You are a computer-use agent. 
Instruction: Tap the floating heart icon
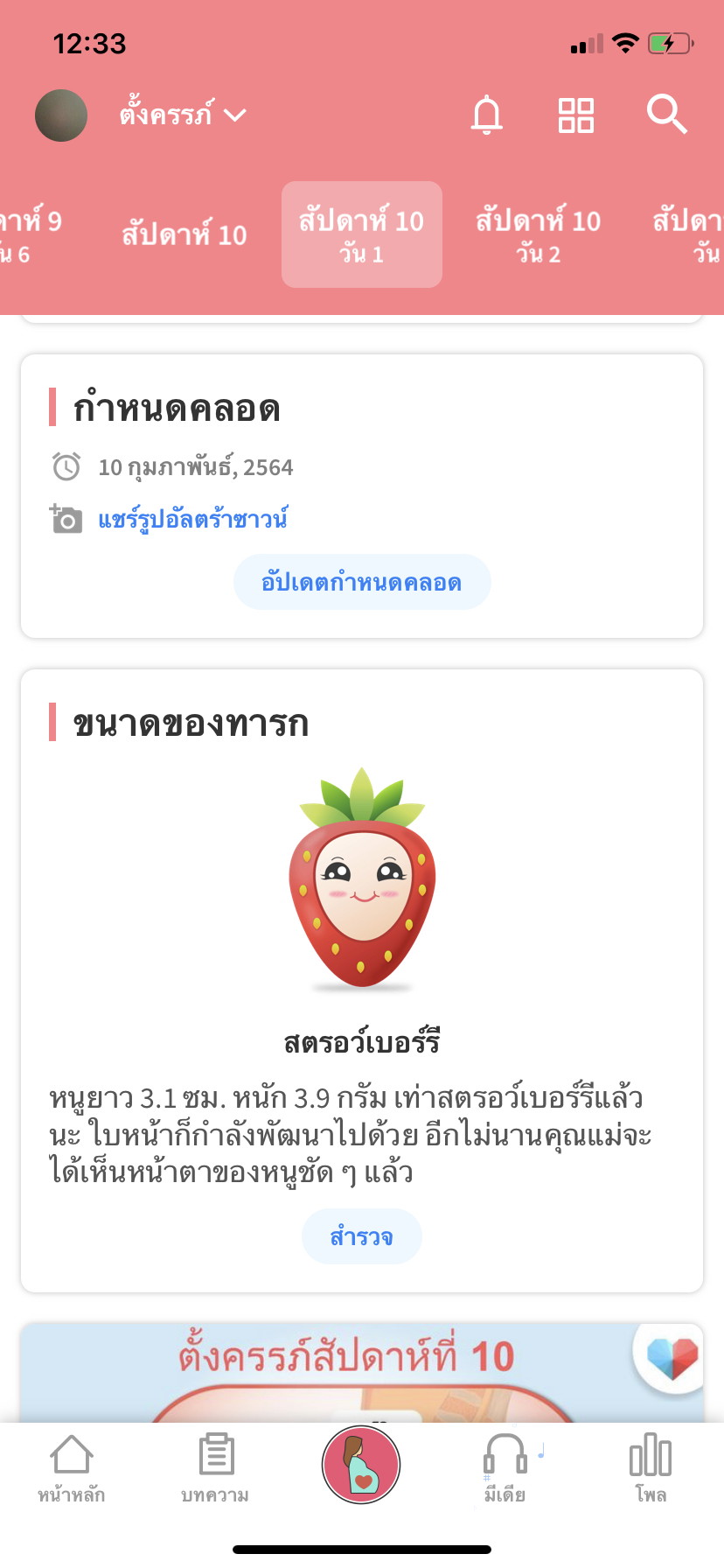point(672,1356)
